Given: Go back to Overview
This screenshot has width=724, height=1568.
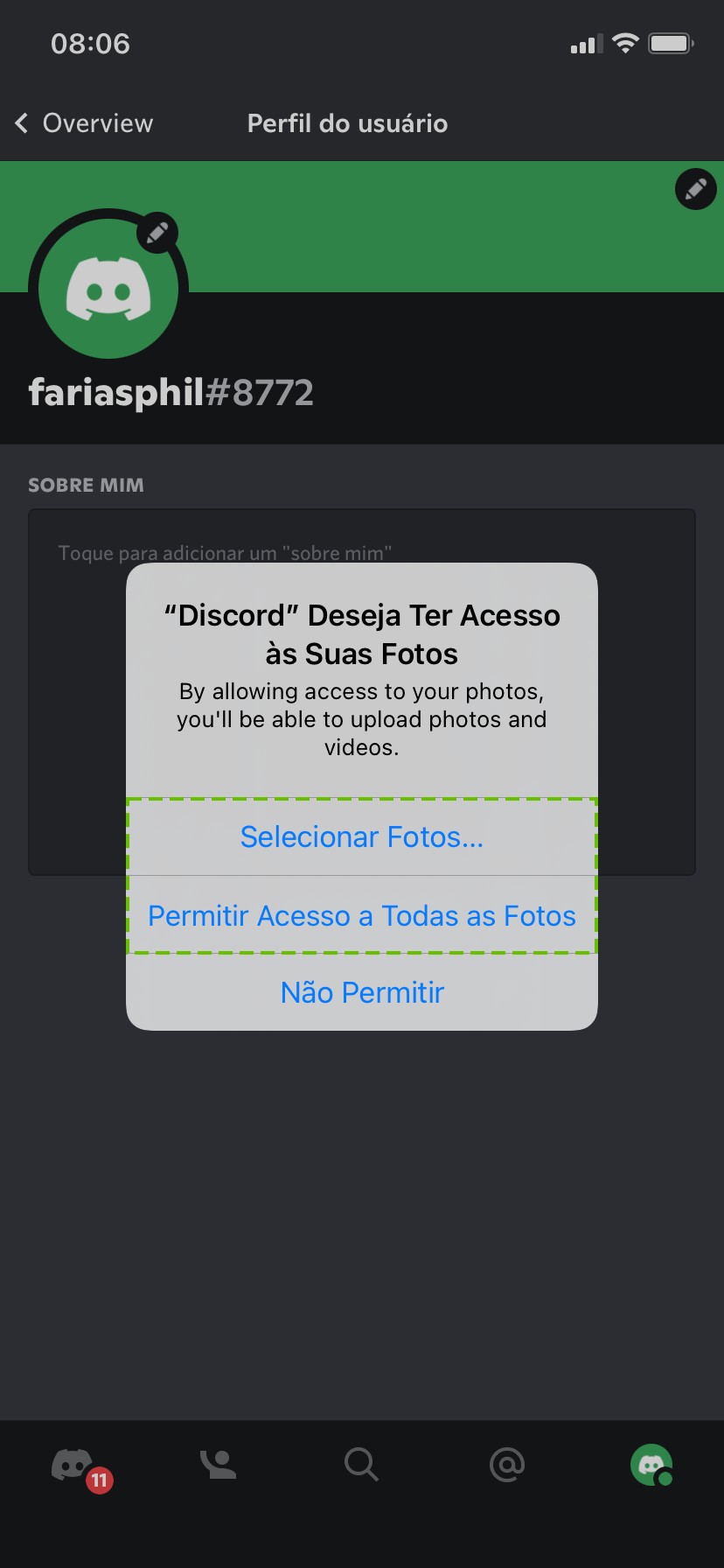Looking at the screenshot, I should click(x=84, y=123).
